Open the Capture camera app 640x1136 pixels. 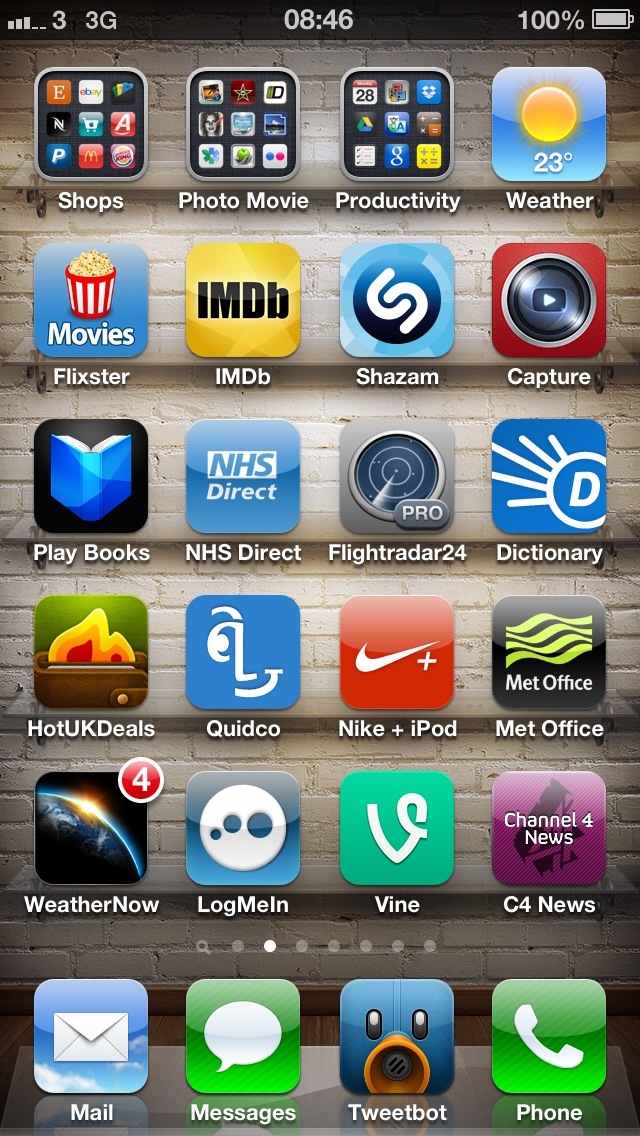(549, 300)
